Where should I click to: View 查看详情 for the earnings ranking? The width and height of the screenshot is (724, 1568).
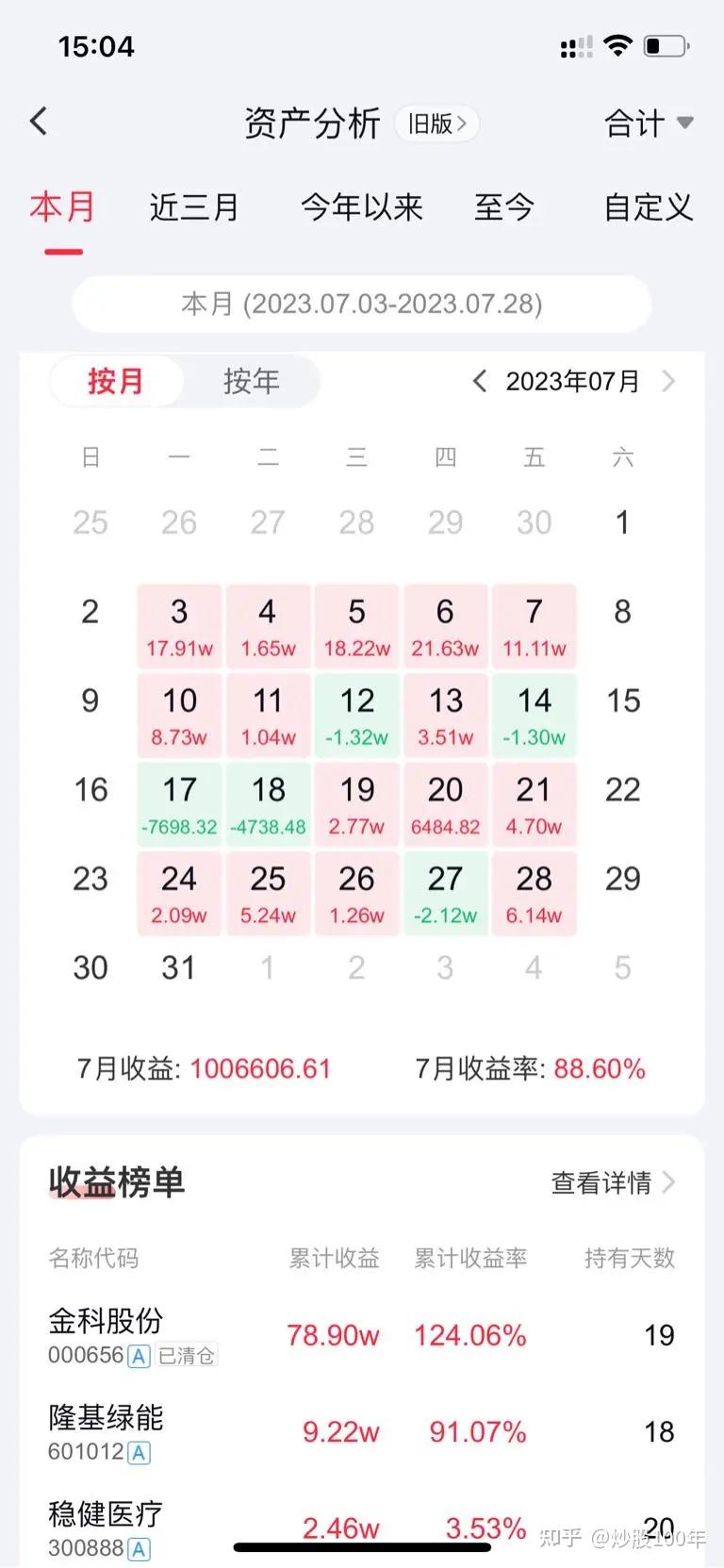click(612, 1182)
